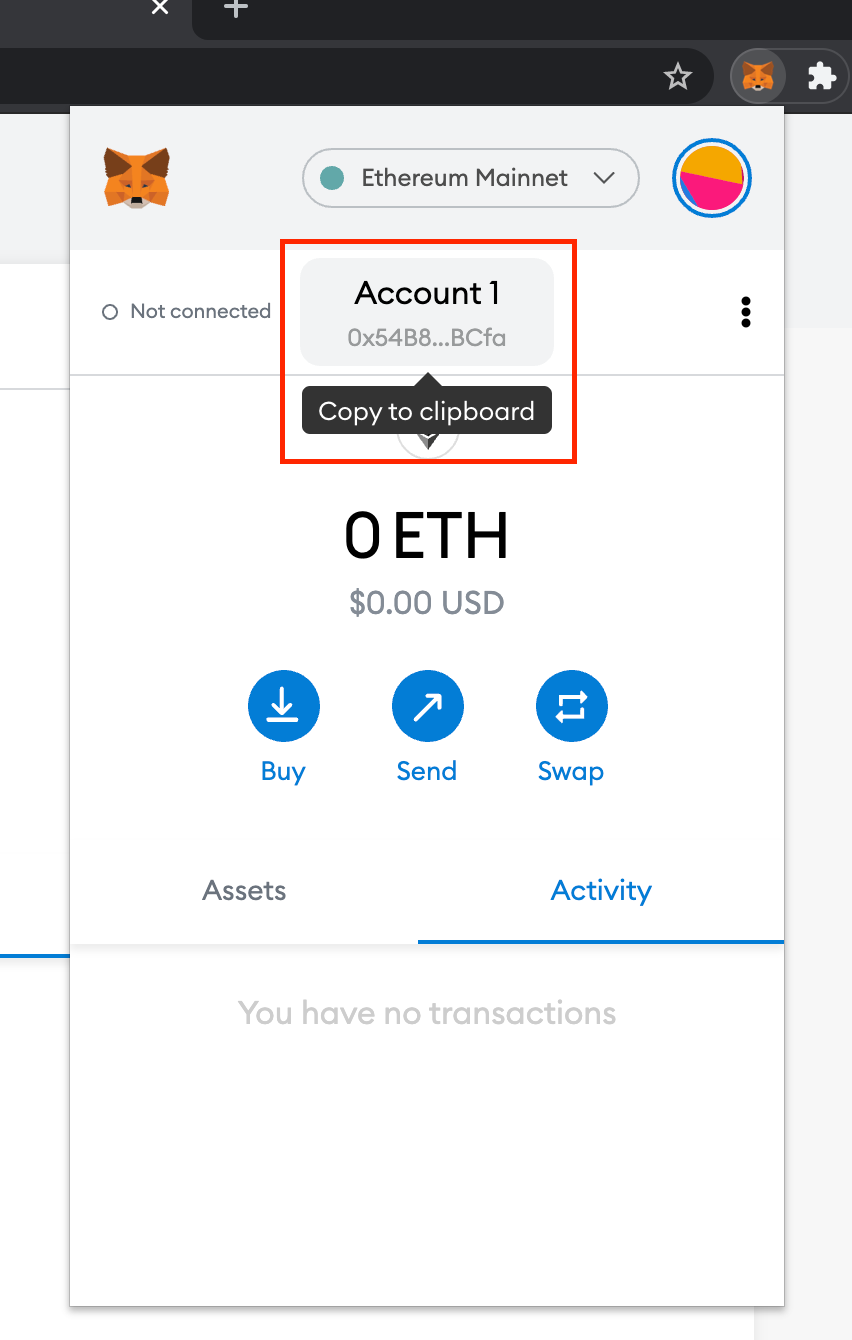This screenshot has width=852, height=1340.
Task: Open the account avatar menu
Action: click(x=712, y=178)
